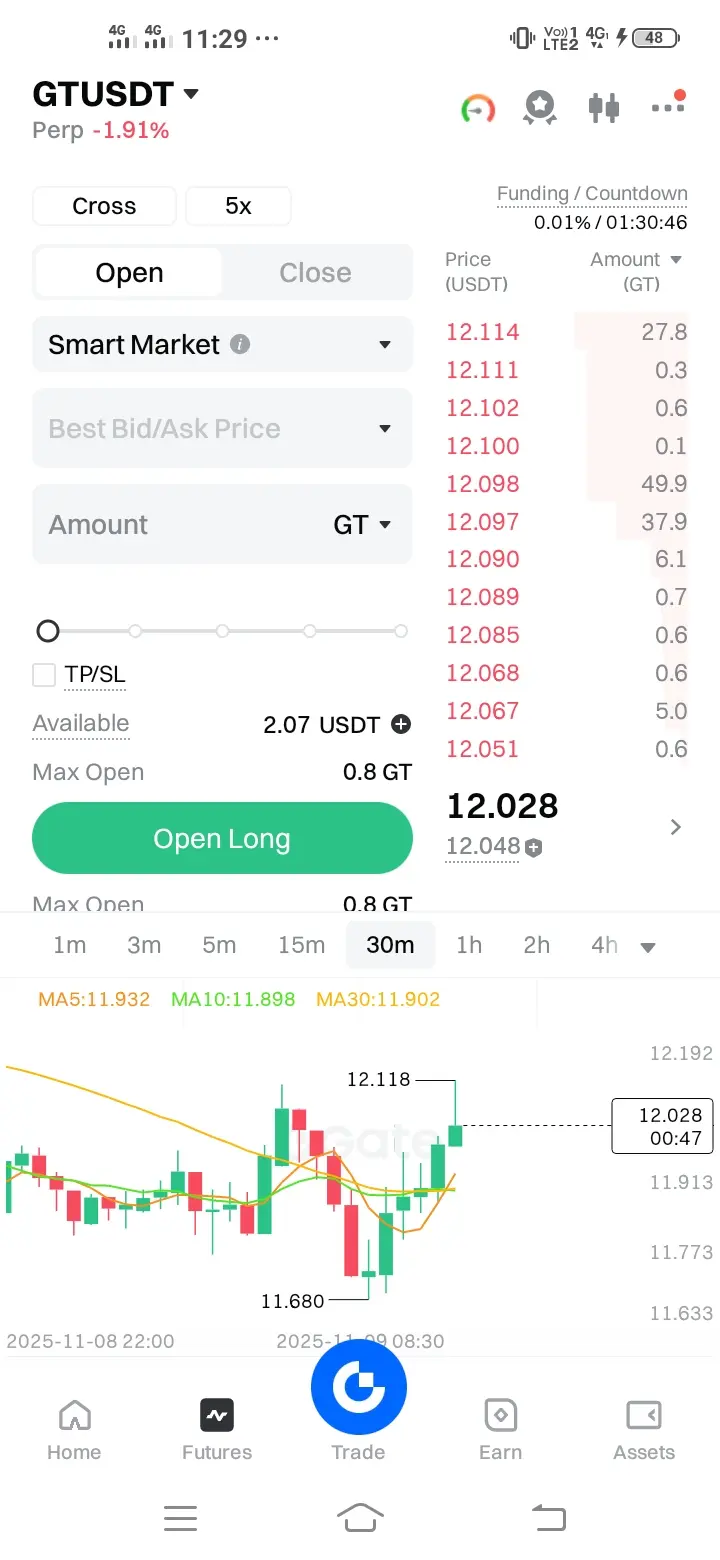Enable the TP/SL checkbox
This screenshot has height=1560, width=720.
pyautogui.click(x=44, y=675)
